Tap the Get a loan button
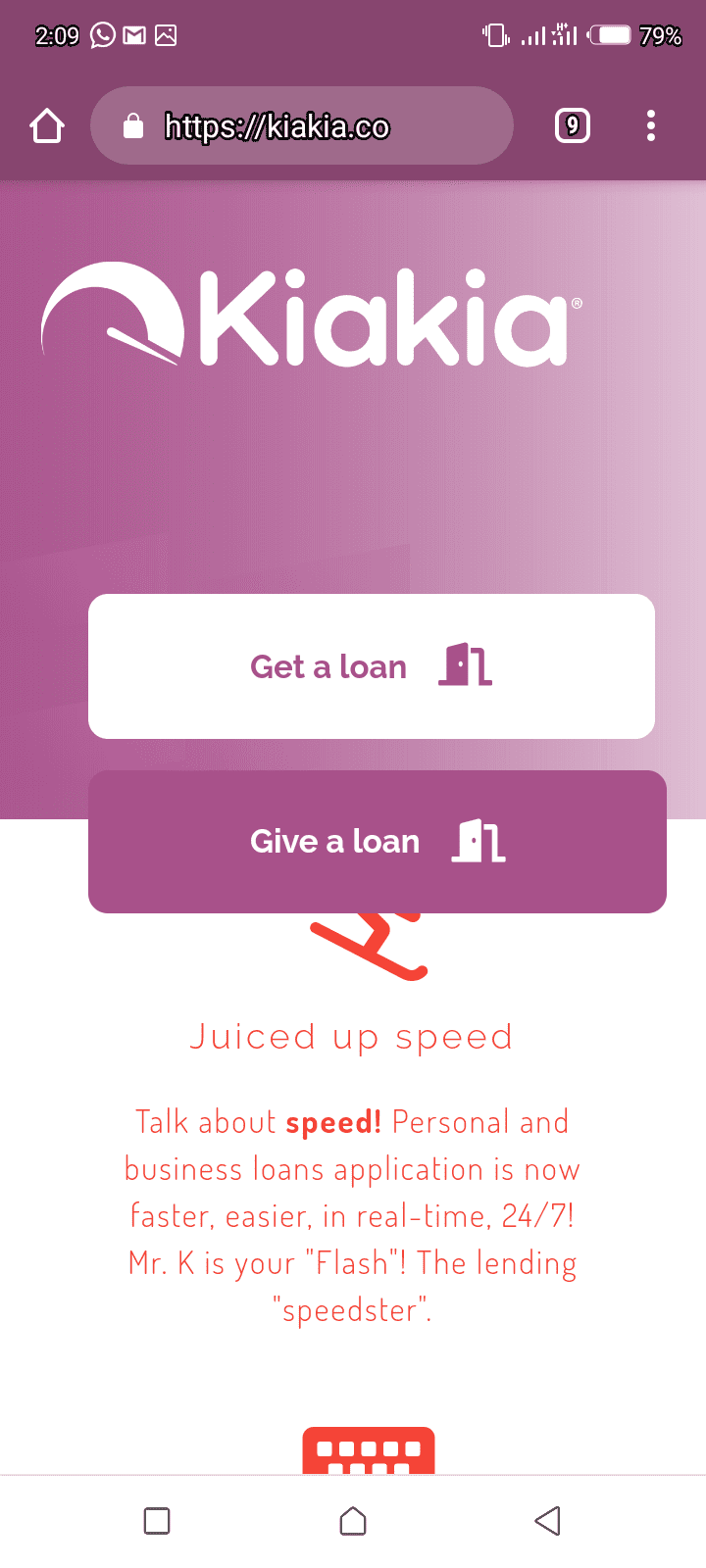Image resolution: width=706 pixels, height=1568 pixels. 372,666
